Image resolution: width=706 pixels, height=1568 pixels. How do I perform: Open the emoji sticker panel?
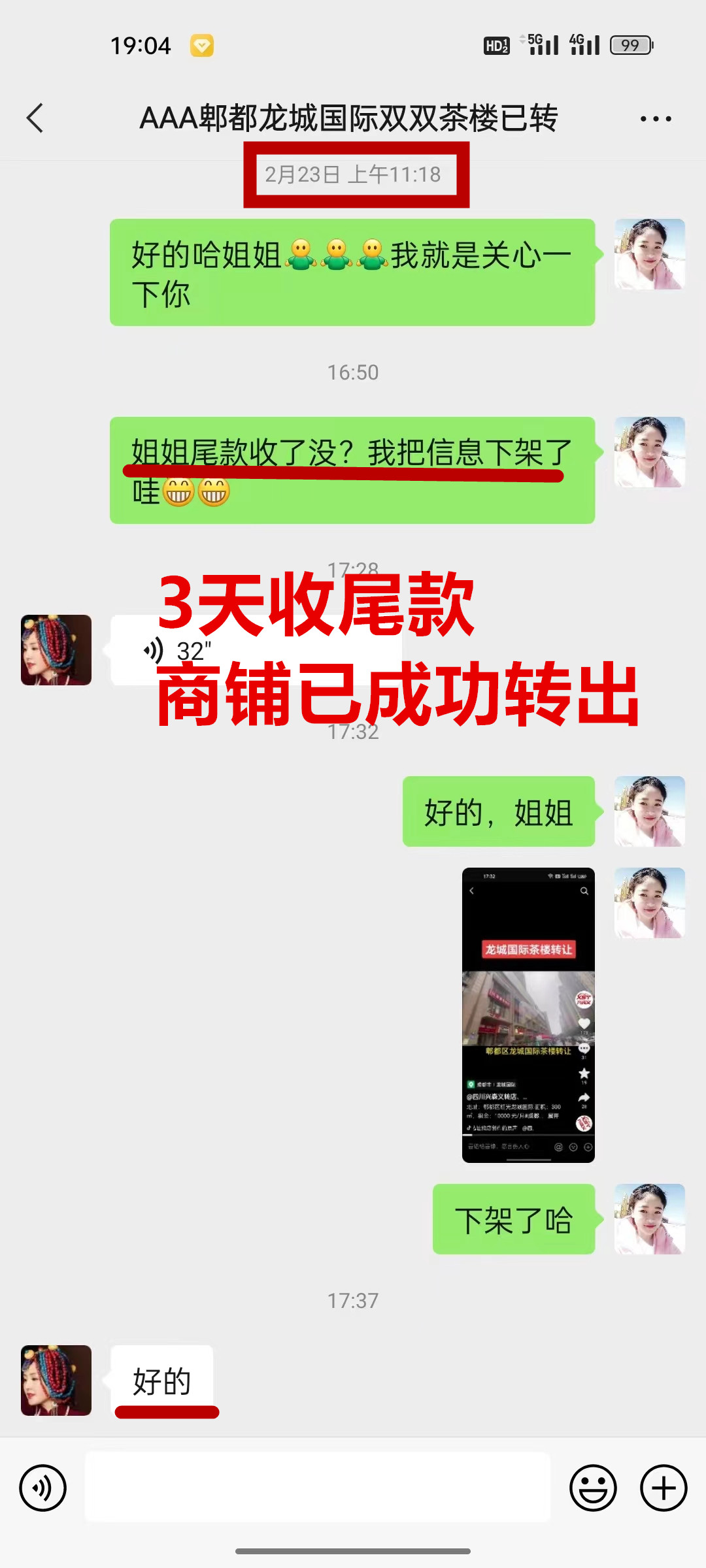(593, 1488)
